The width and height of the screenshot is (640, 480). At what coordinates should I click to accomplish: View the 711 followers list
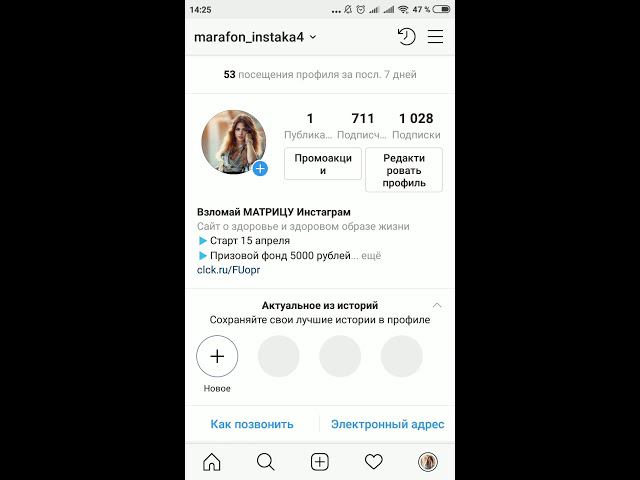[x=363, y=125]
